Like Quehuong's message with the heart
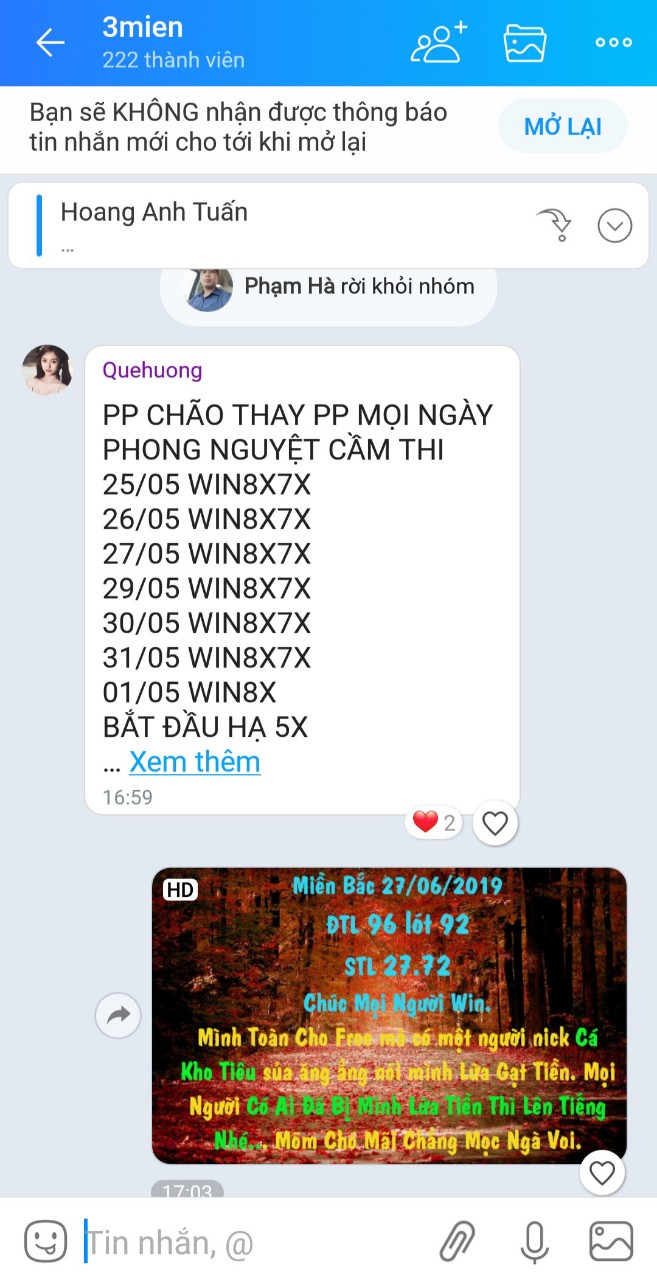 495,823
